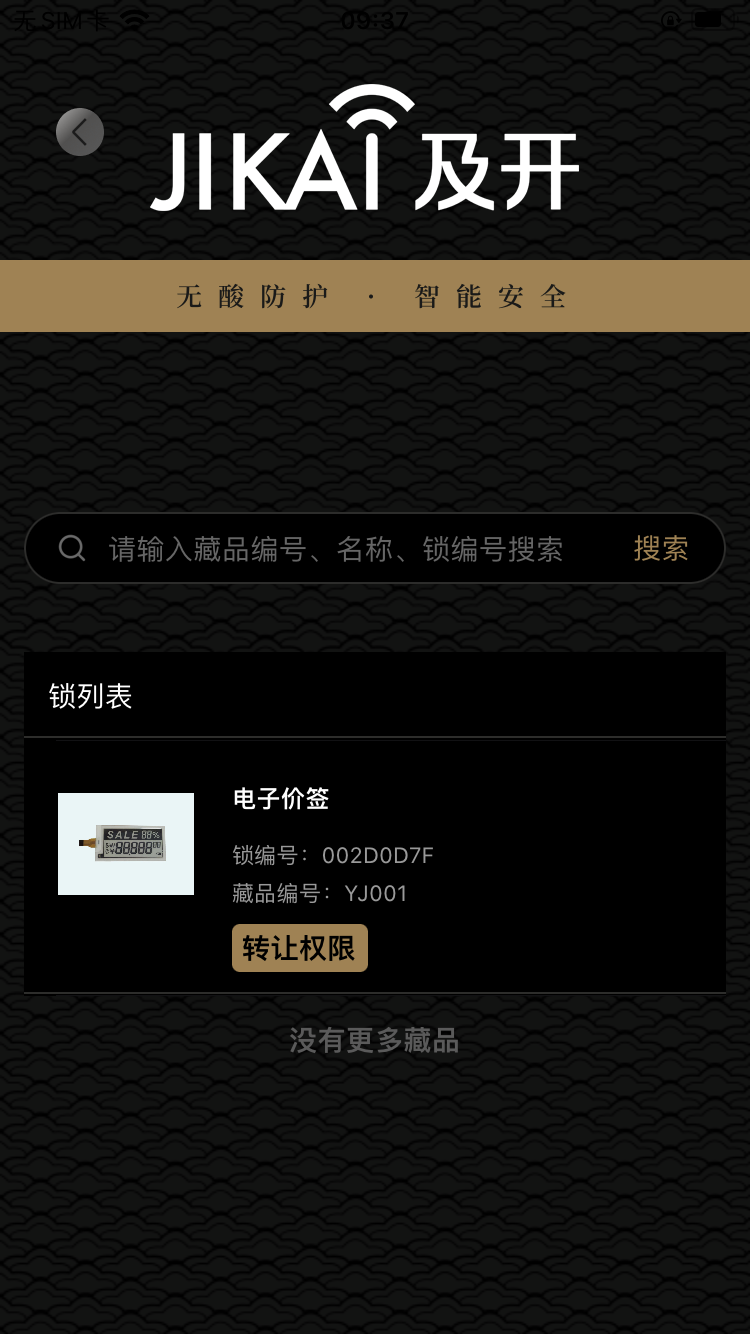Screen dimensions: 750x1334
Task: Select the 电子价签 item title
Action: click(281, 800)
